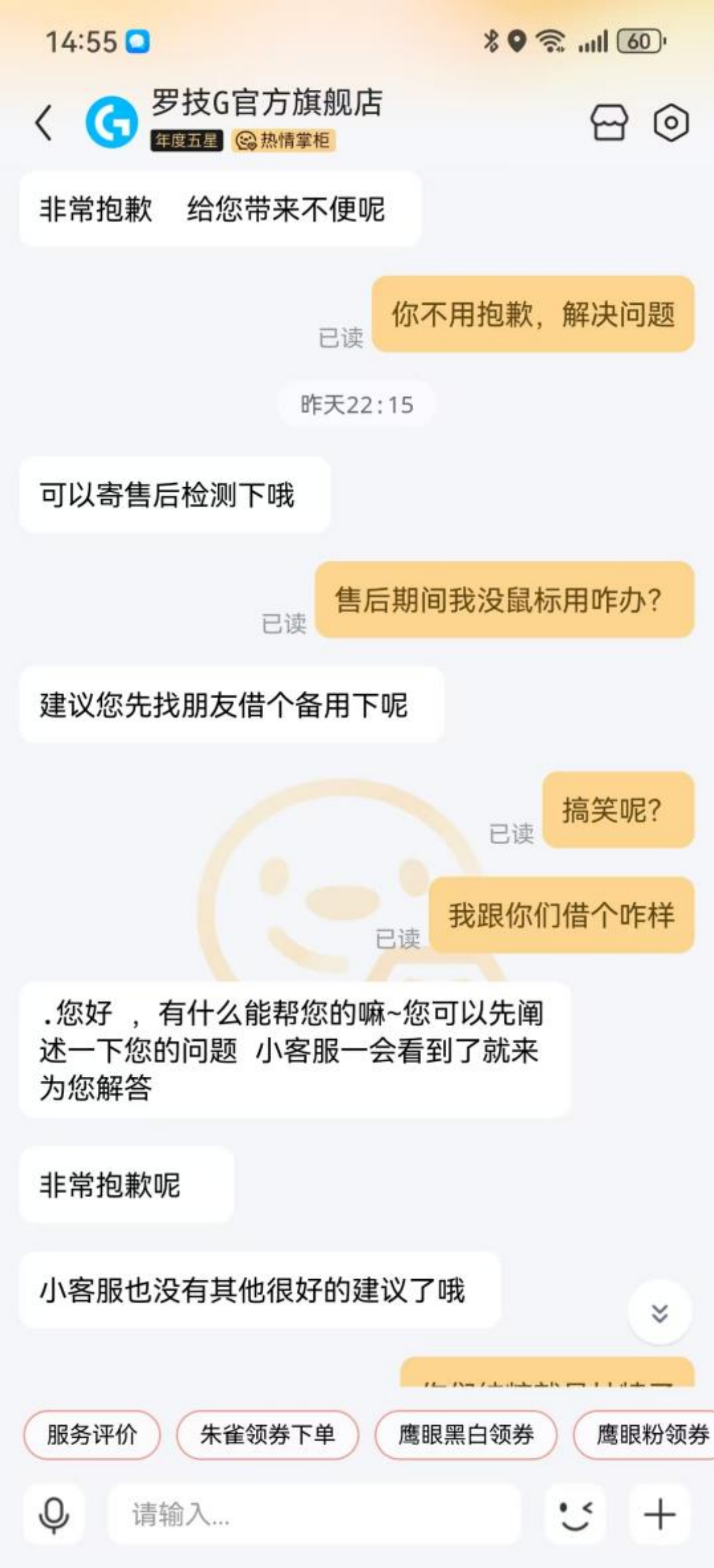
Task: Switch to voice input microphone
Action: click(54, 1514)
